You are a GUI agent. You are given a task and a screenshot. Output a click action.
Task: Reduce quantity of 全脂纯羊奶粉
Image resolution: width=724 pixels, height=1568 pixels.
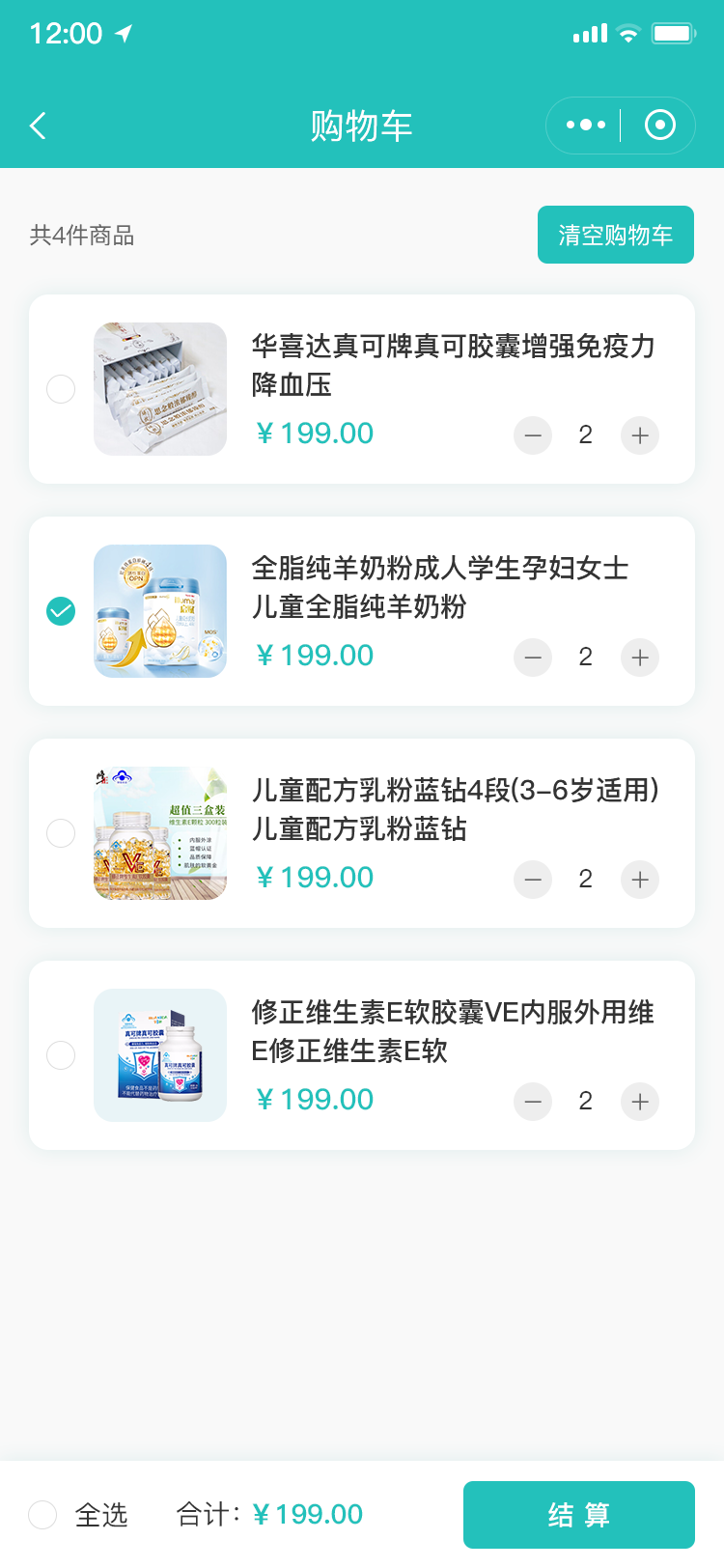[533, 658]
